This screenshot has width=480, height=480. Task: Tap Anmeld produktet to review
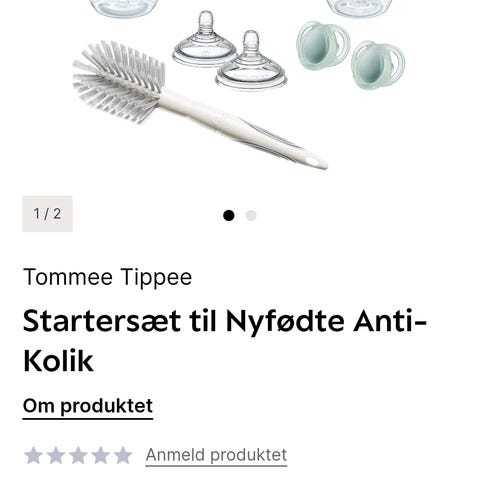coord(216,455)
